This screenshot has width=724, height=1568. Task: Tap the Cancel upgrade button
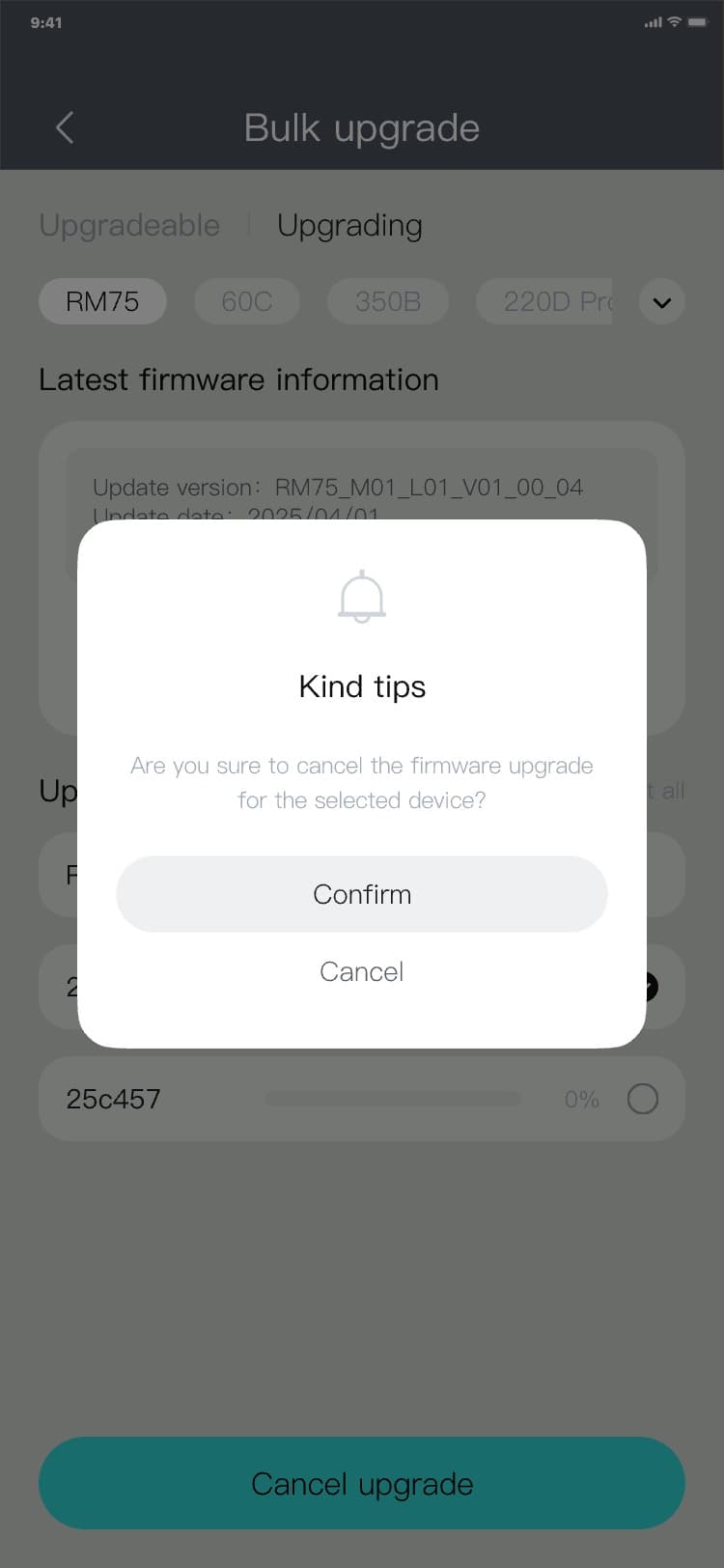tap(362, 1483)
